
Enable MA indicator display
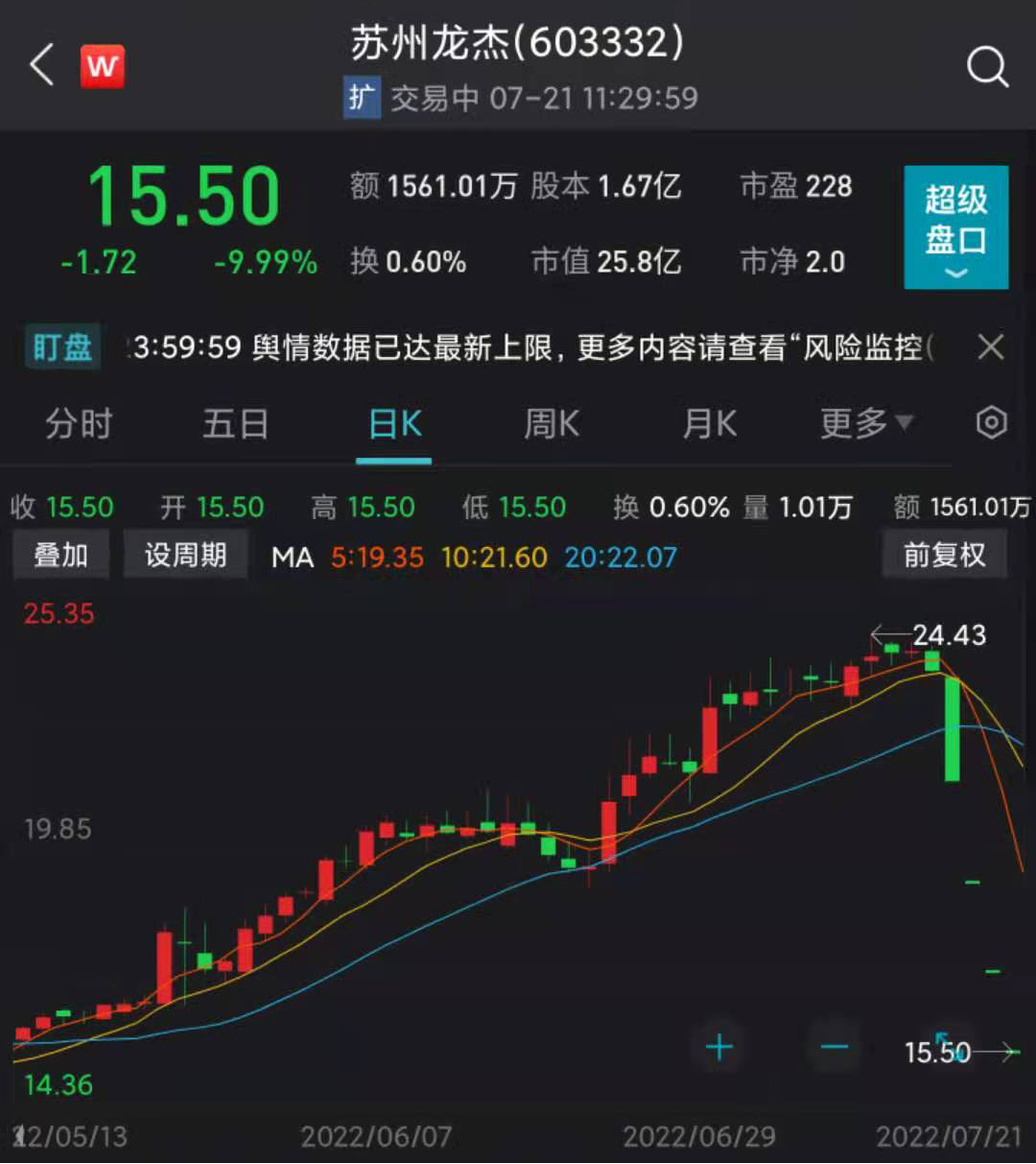[x=293, y=556]
